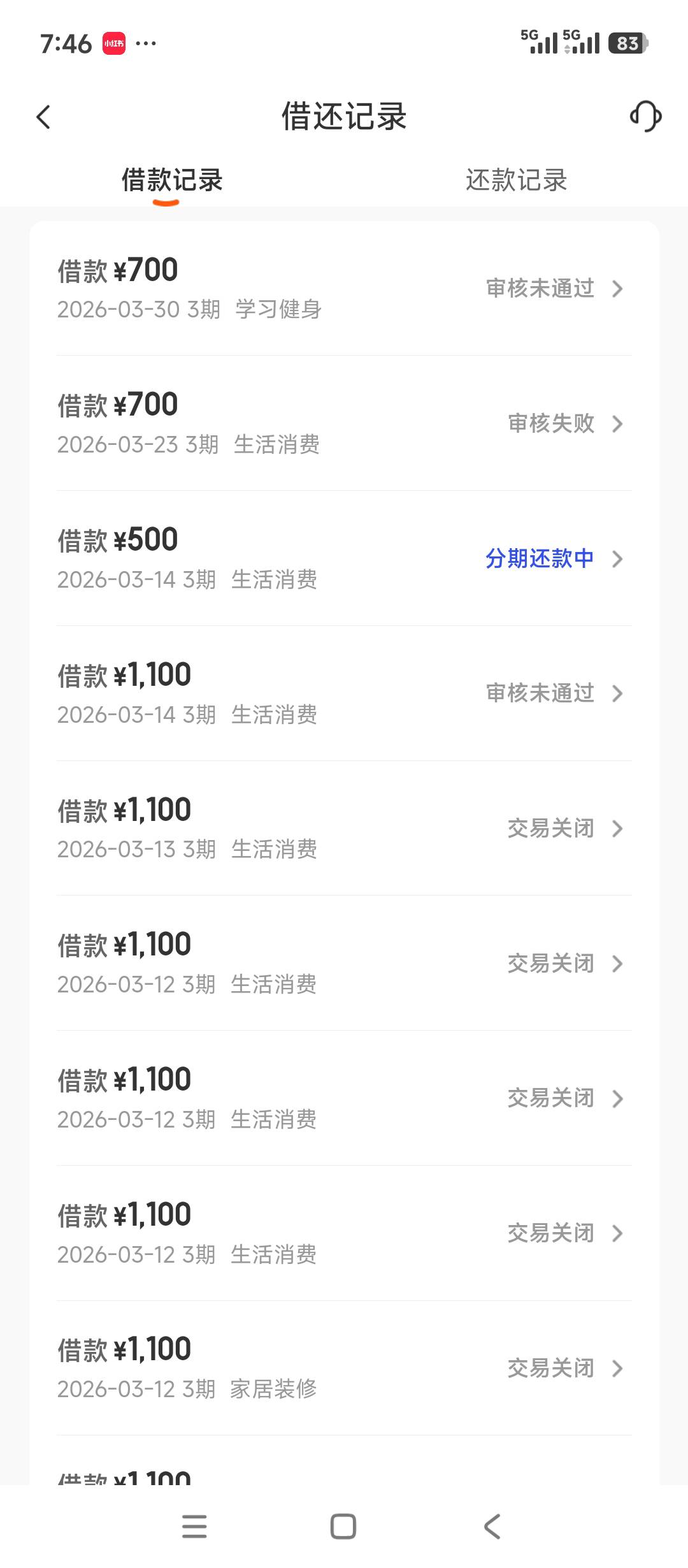The height and width of the screenshot is (1568, 688).
Task: Select the 借款记录 tab
Action: [x=172, y=180]
